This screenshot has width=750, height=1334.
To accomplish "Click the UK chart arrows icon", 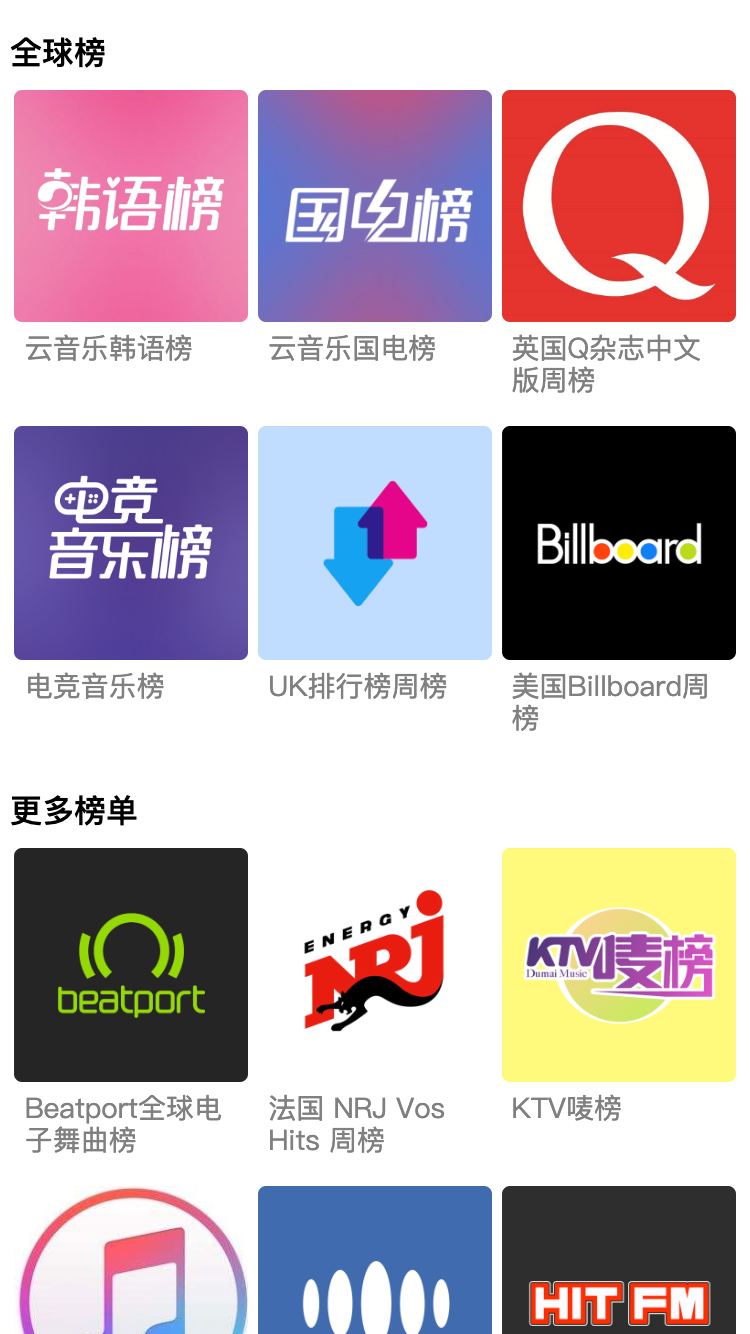I will point(374,542).
